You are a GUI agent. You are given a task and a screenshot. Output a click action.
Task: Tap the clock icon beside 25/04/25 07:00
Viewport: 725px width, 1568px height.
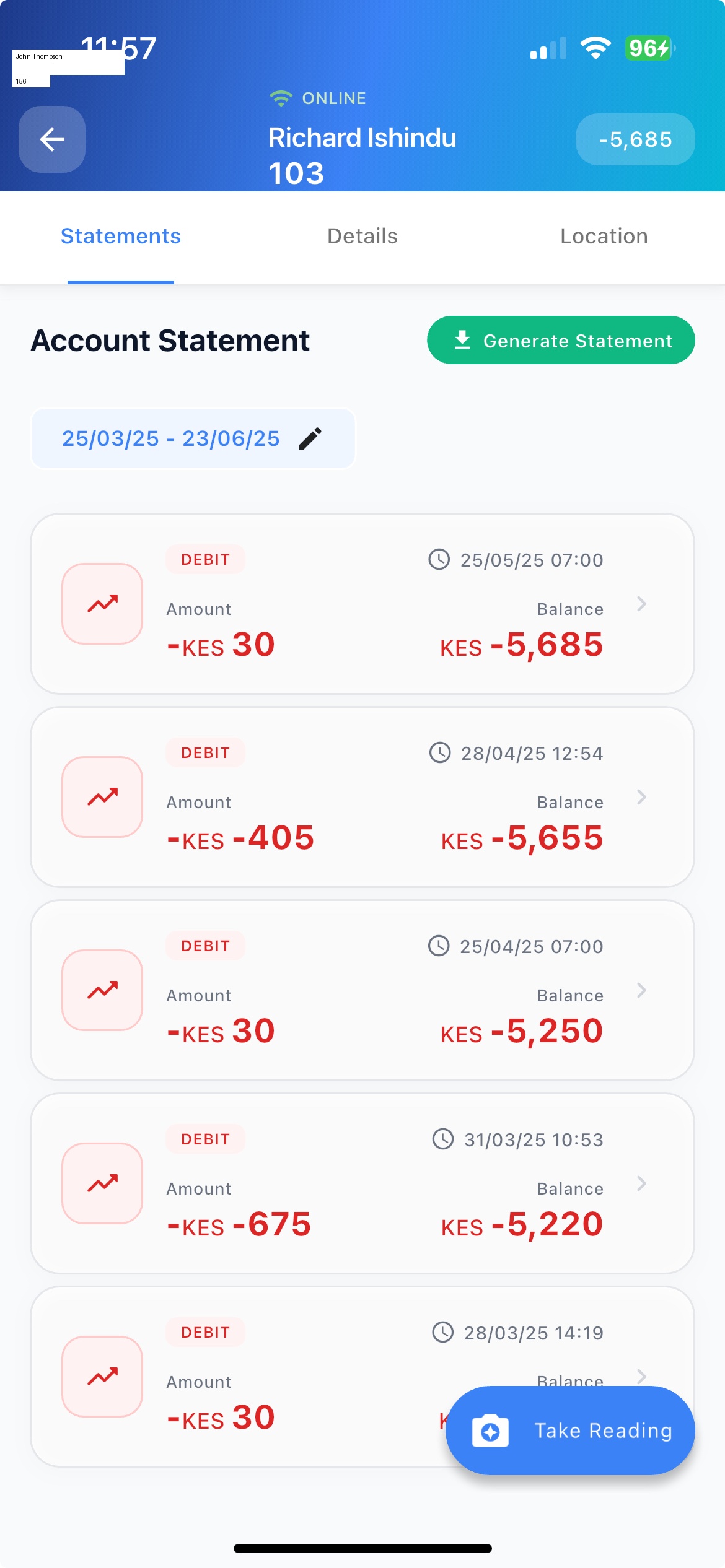point(440,946)
